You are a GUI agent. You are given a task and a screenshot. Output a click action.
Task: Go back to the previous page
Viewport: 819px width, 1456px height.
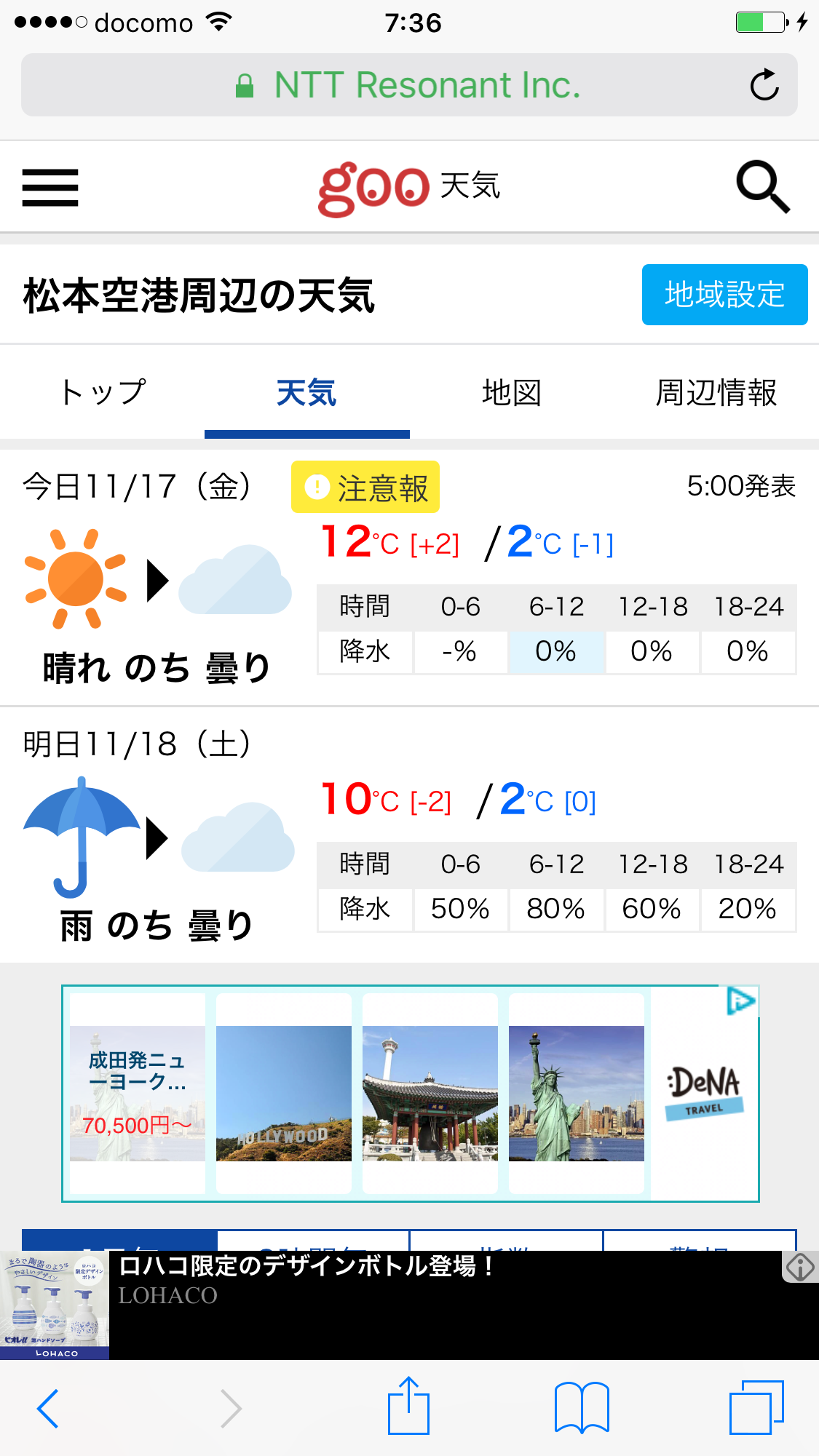(x=48, y=1409)
